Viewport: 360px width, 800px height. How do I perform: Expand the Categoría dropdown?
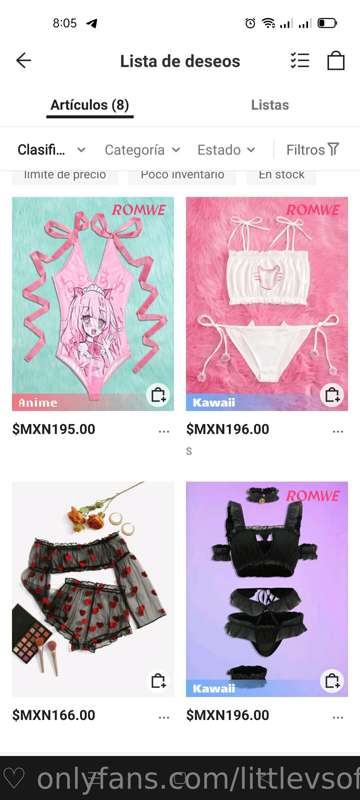142,150
